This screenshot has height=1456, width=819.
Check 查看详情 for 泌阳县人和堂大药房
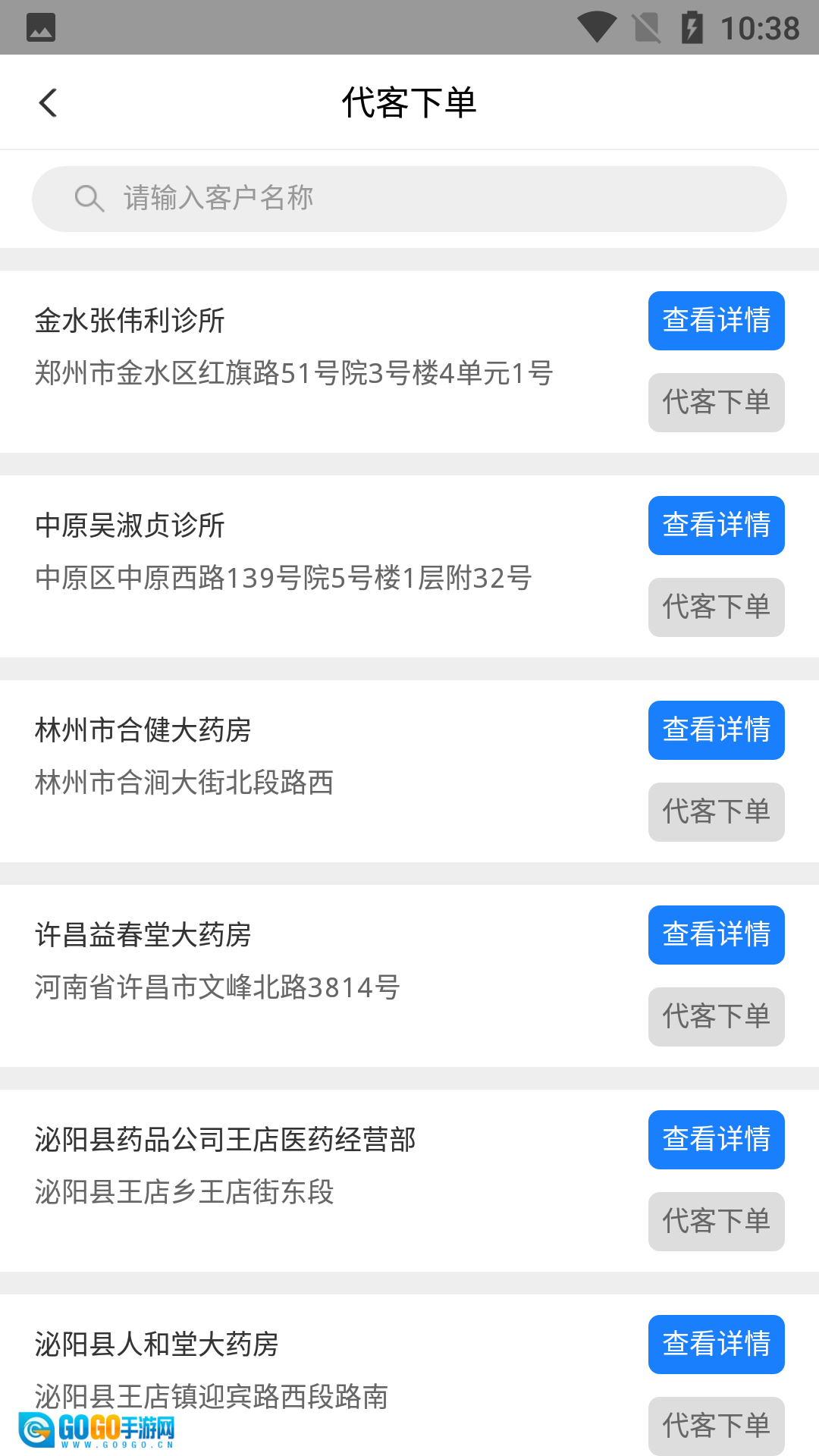716,1345
